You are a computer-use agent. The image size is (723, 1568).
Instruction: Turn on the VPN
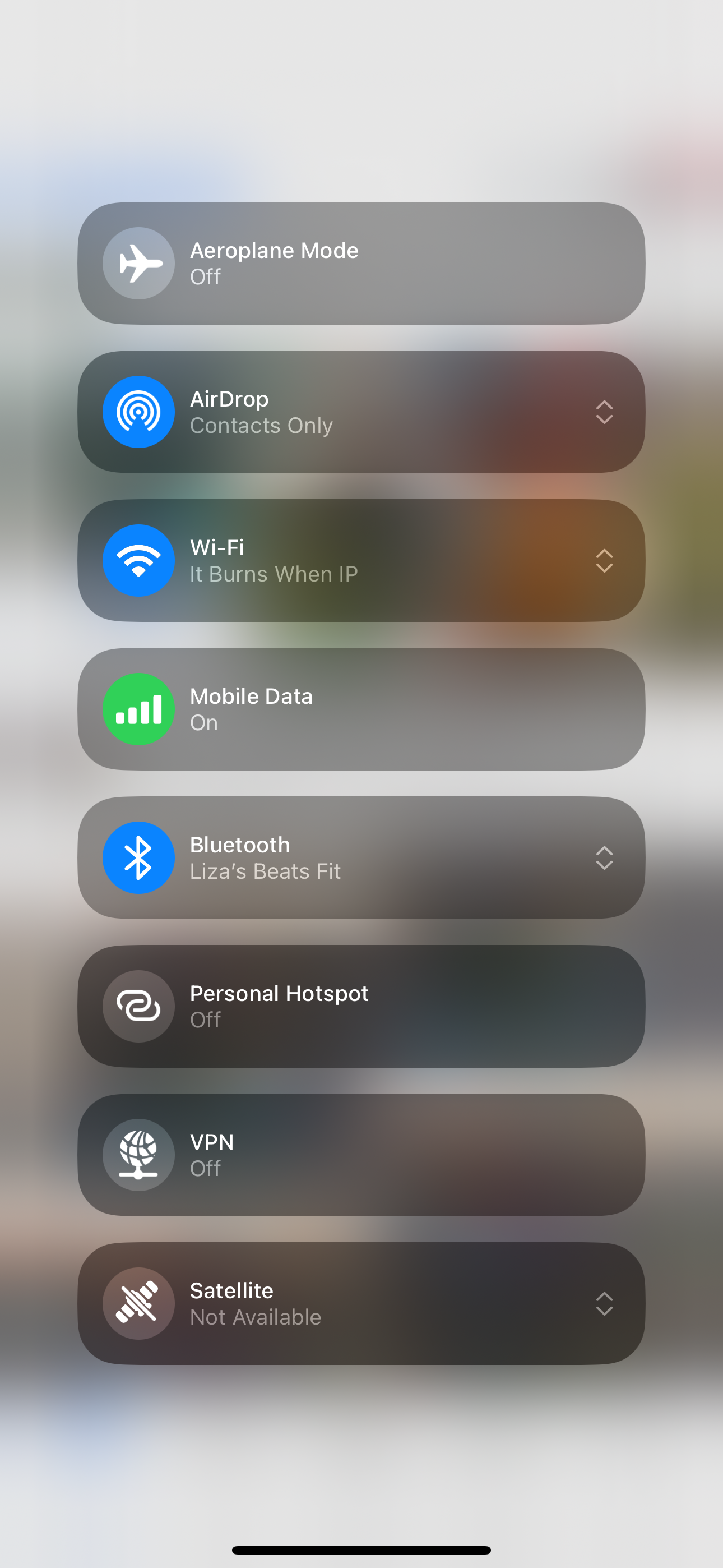[x=139, y=1155]
